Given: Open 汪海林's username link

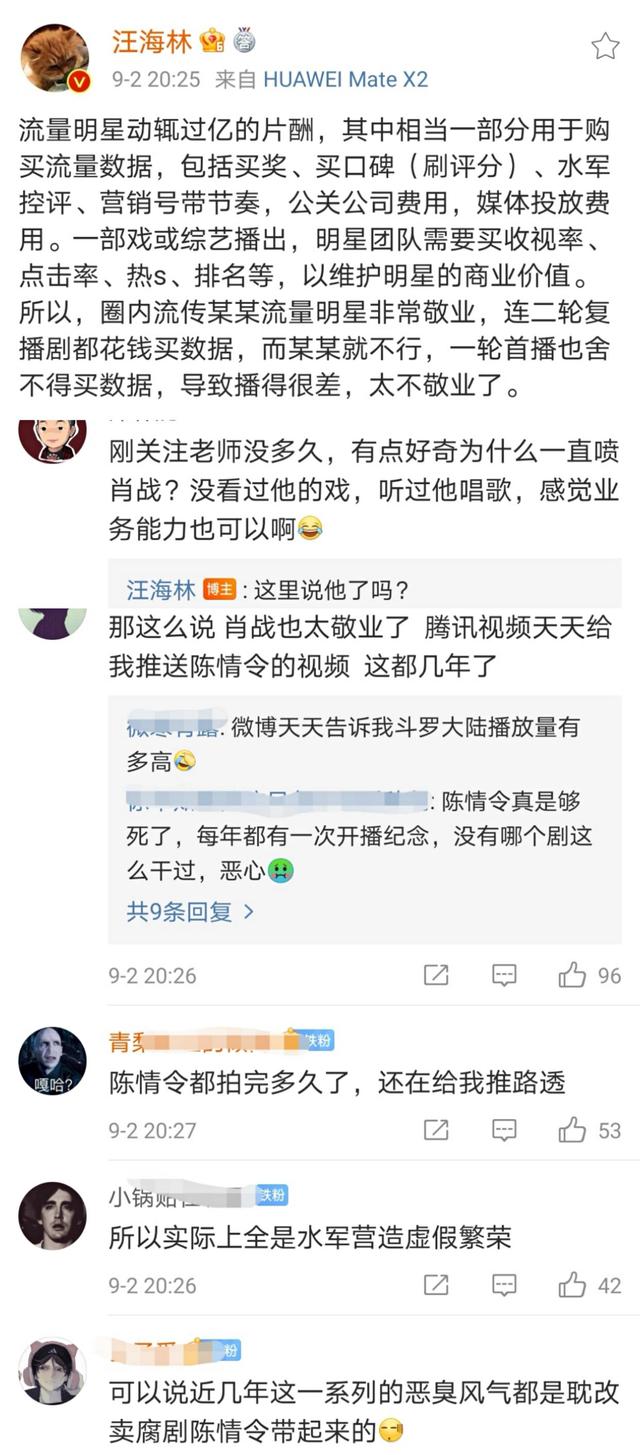Looking at the screenshot, I should point(152,41).
